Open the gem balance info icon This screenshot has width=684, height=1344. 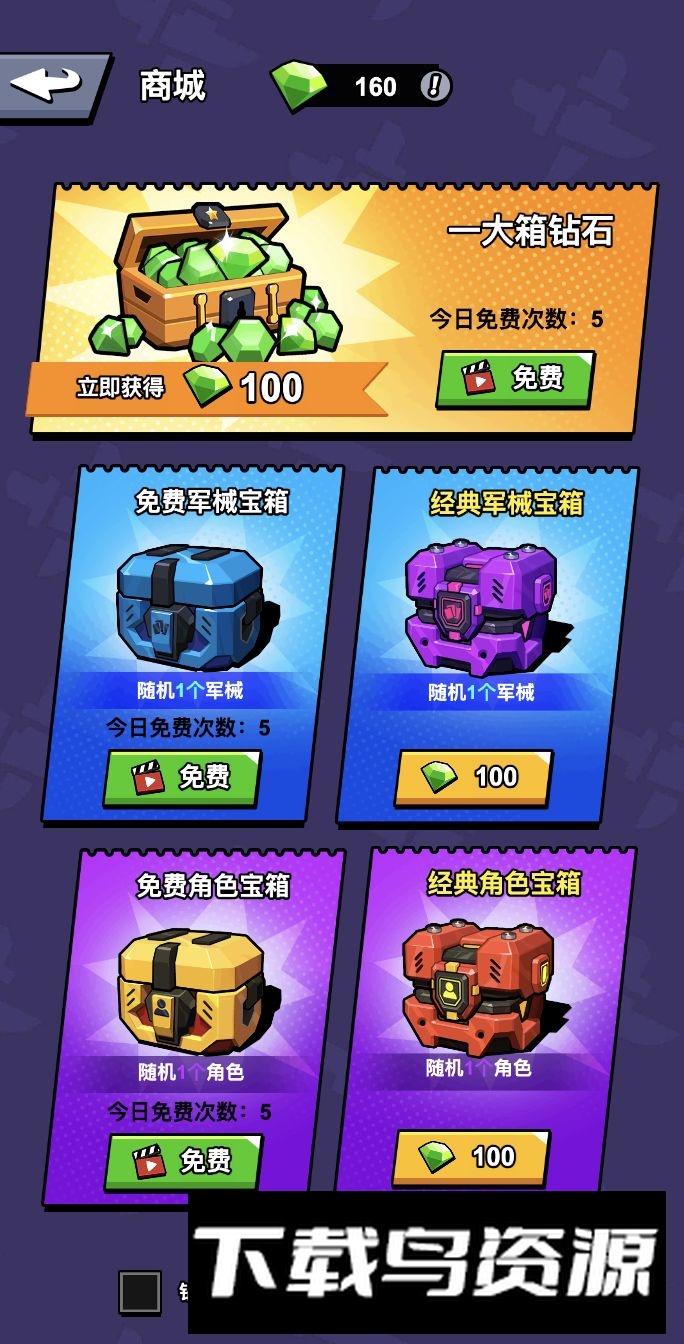435,86
